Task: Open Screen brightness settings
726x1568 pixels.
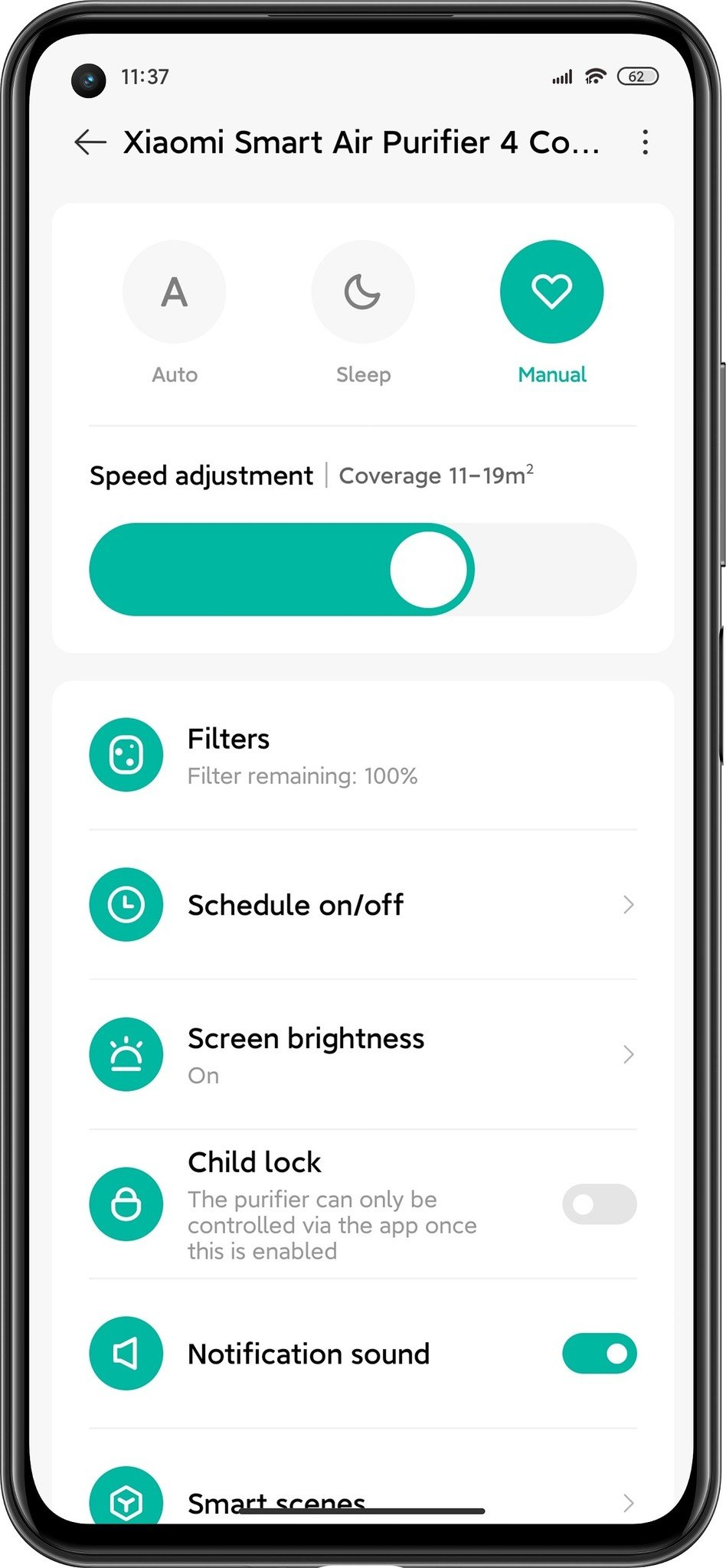Action: (363, 1055)
